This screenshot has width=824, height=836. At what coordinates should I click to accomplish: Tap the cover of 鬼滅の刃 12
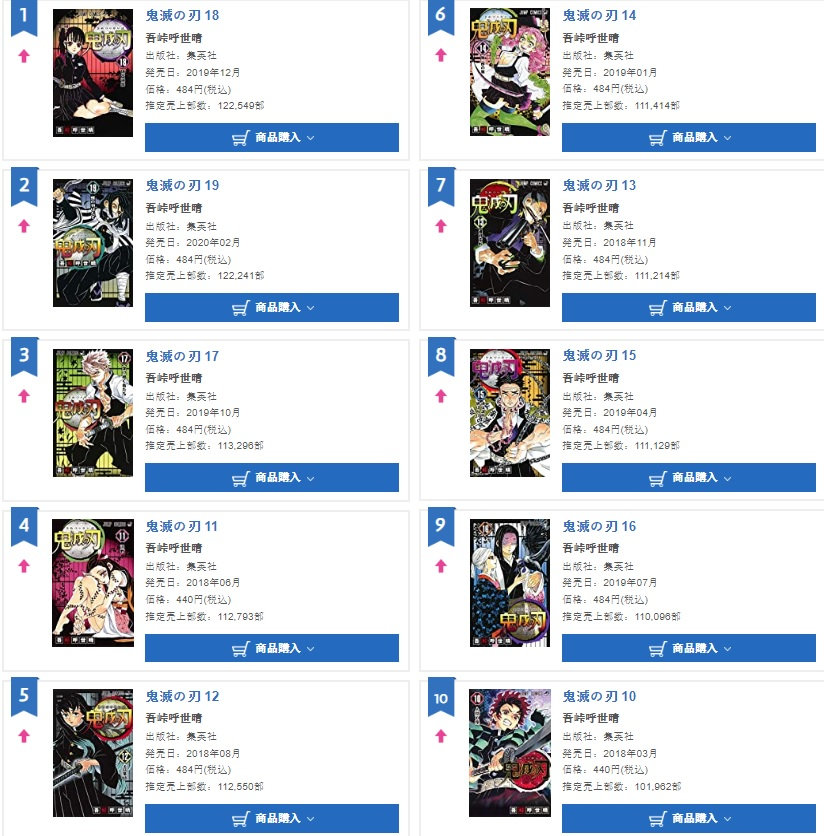(93, 753)
